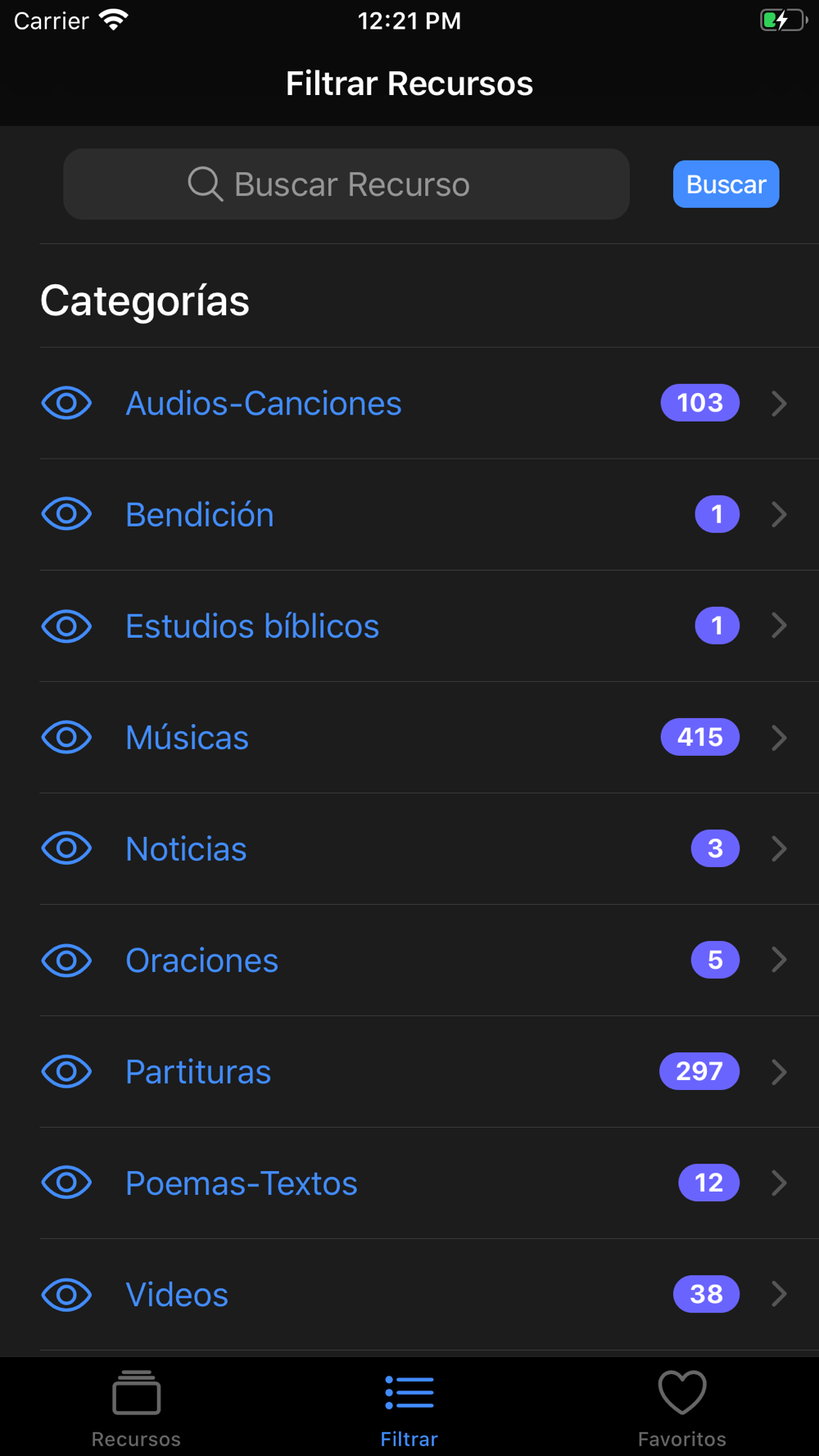Open the Oraciones category
This screenshot has height=1456, width=819.
[x=429, y=960]
